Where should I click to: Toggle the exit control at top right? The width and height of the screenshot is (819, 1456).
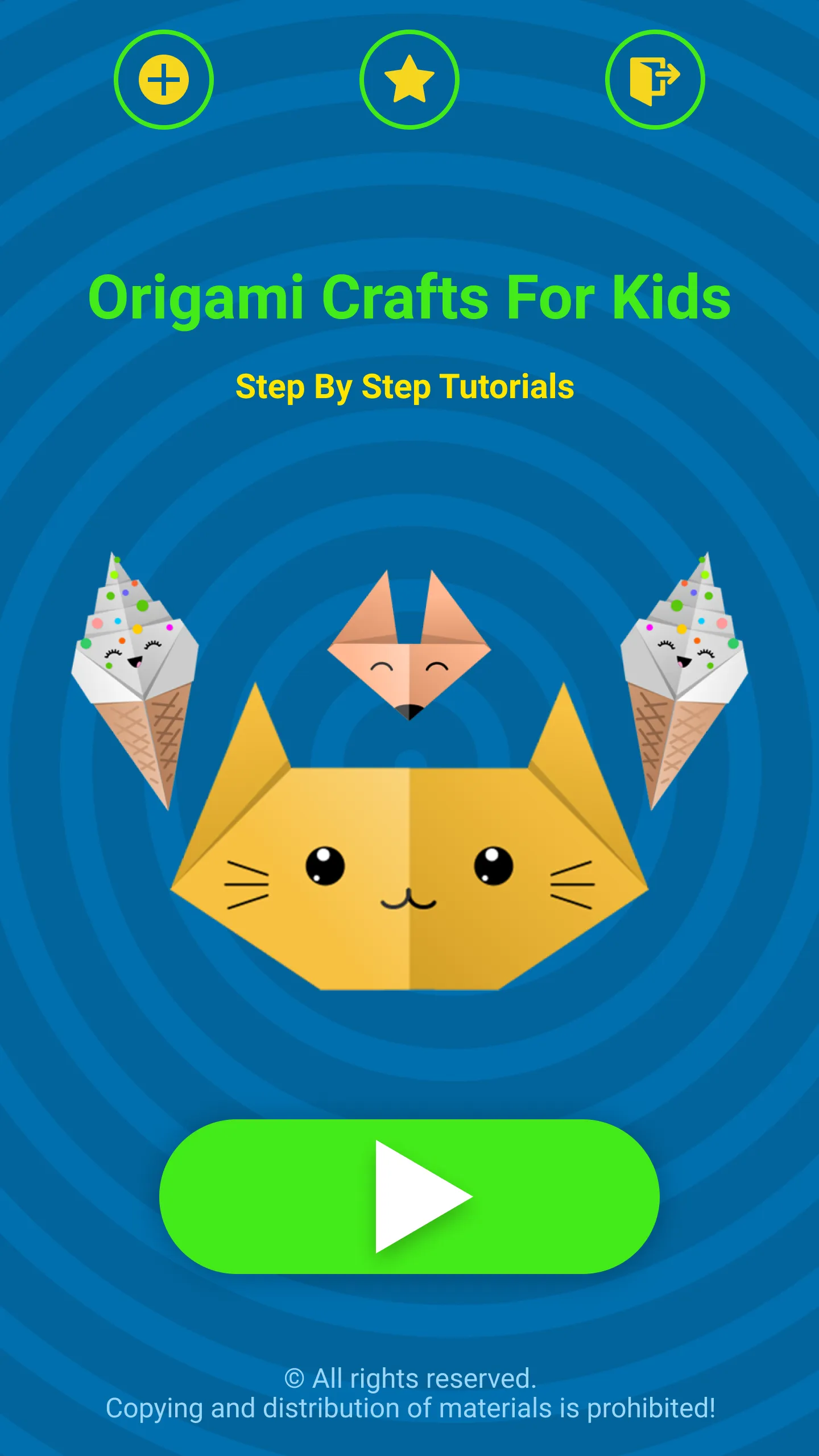[x=655, y=80]
